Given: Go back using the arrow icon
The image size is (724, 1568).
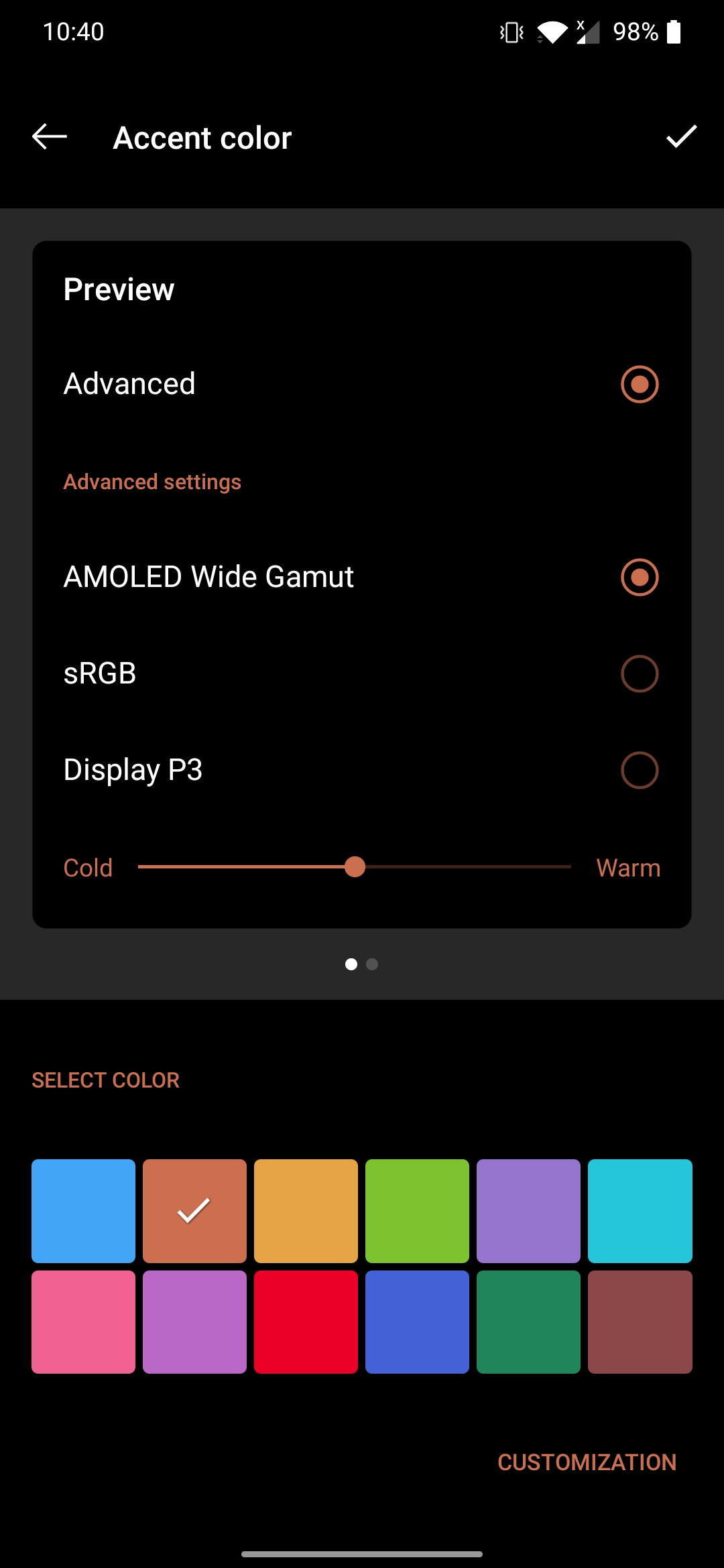Looking at the screenshot, I should [50, 137].
